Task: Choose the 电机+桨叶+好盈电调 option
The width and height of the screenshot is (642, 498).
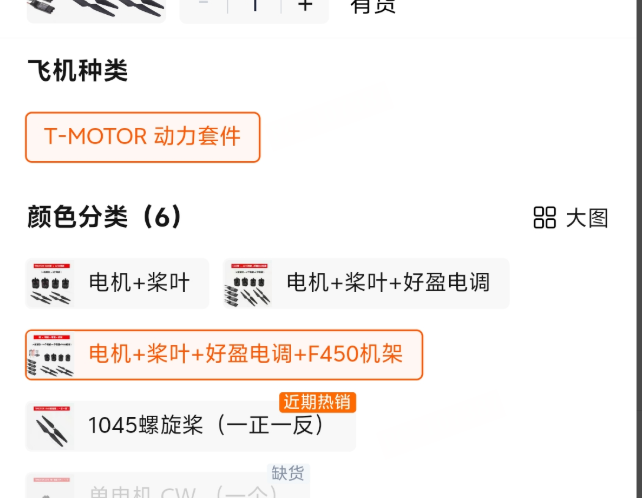Action: tap(366, 283)
